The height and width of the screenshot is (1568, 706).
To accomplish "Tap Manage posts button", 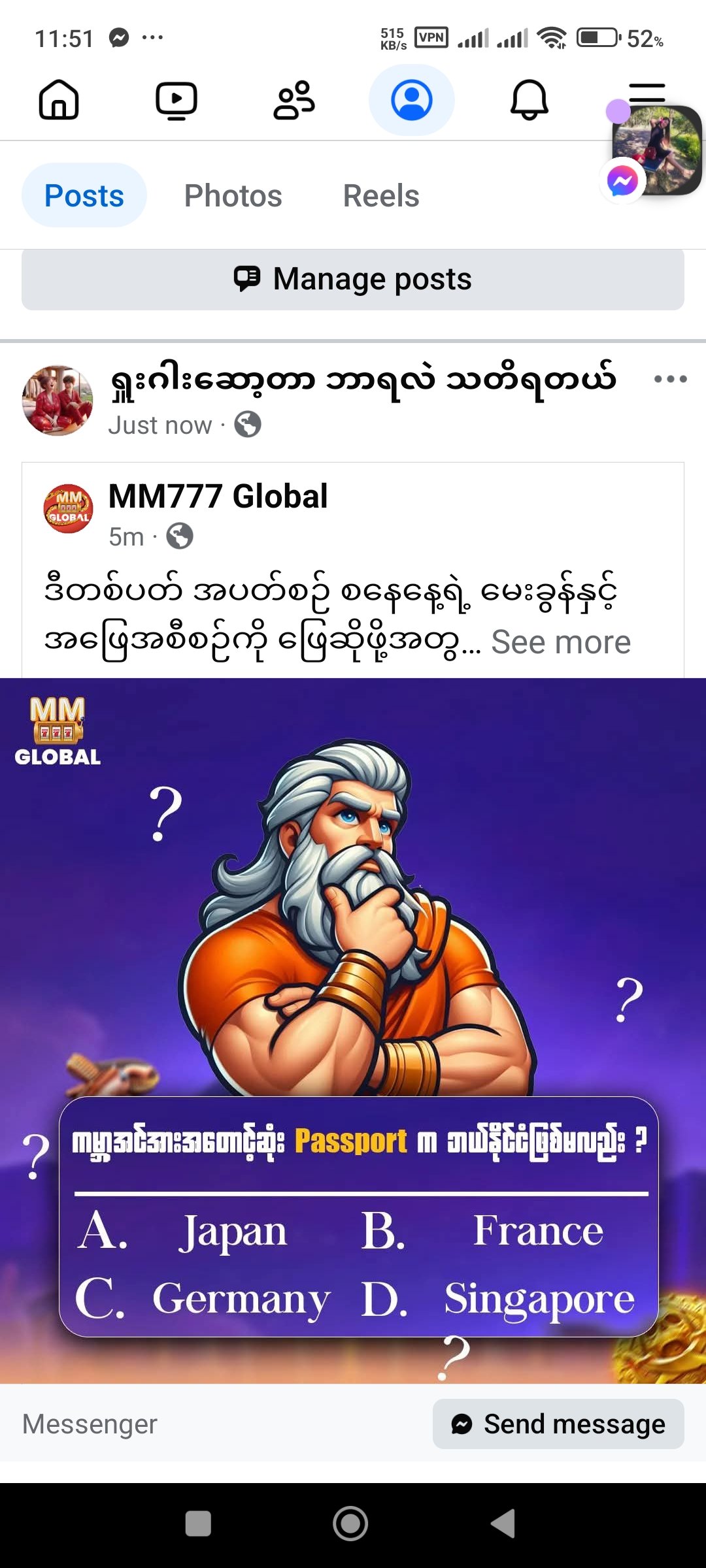I will 353,279.
